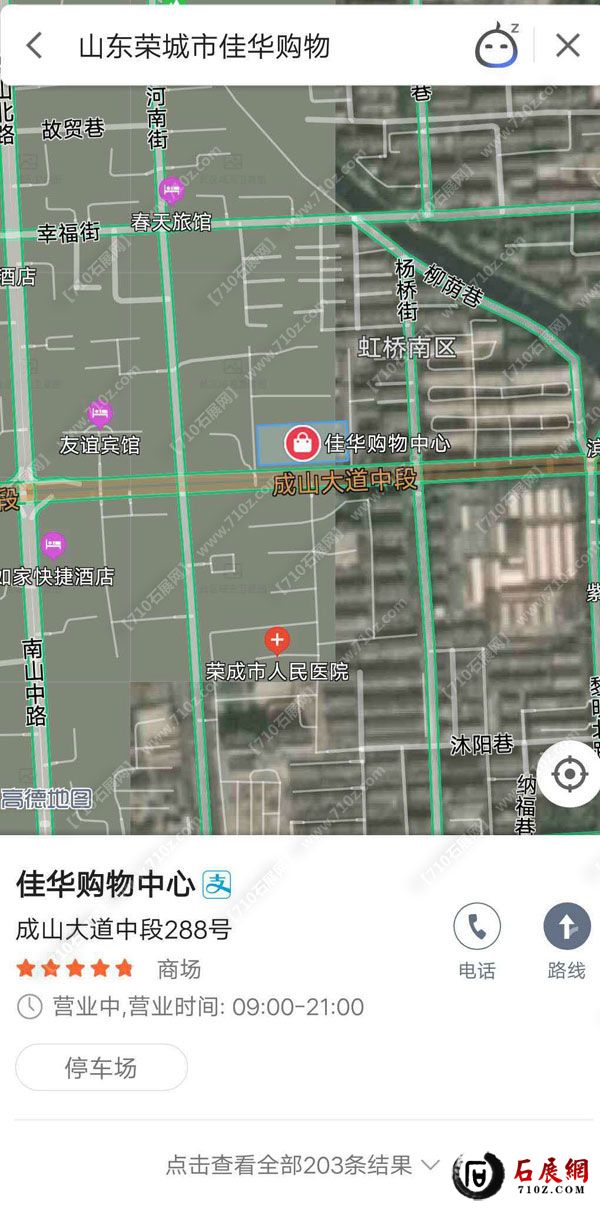Screen dimensions: 600x1208
Task: Tap the 荣成市人民医院 hospital marker
Action: point(277,641)
